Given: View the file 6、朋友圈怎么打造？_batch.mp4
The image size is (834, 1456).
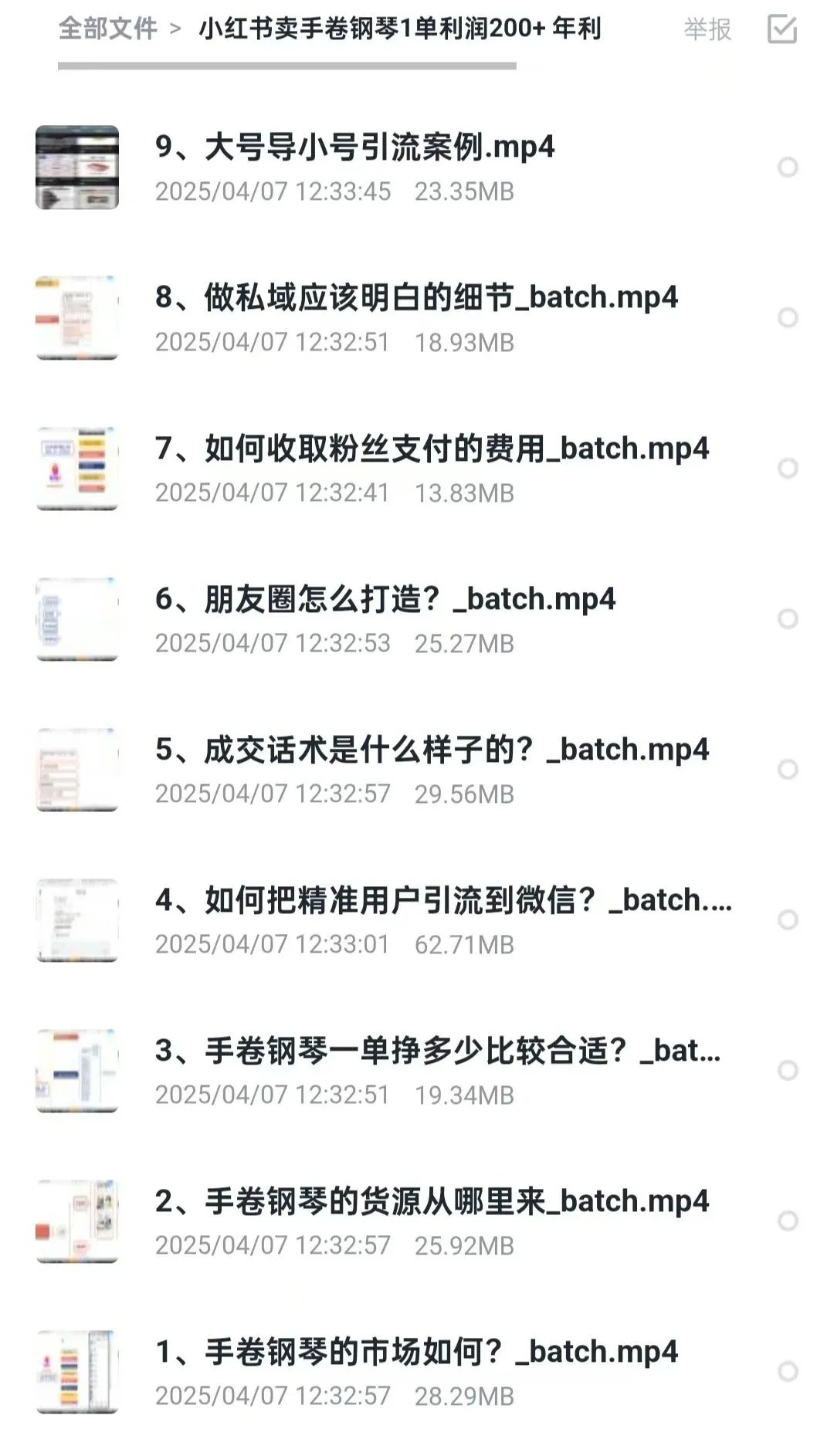Looking at the screenshot, I should pyautogui.click(x=385, y=599).
